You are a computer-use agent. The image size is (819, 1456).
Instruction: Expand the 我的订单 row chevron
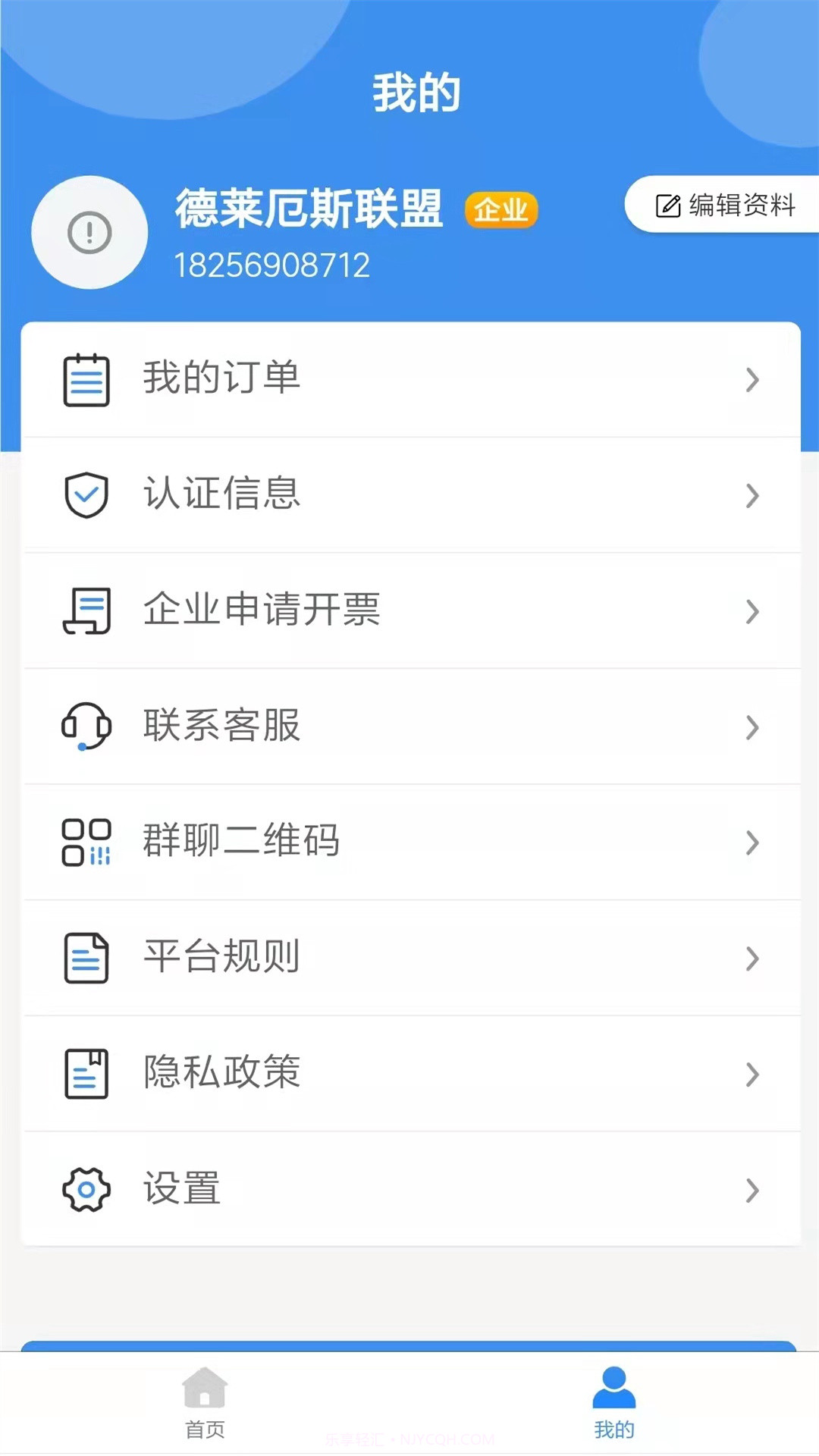(752, 381)
